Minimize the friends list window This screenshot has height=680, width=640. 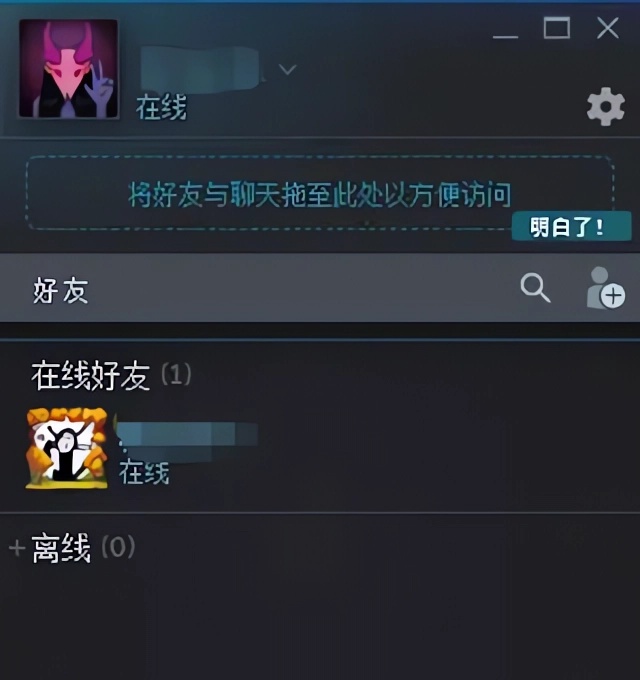pyautogui.click(x=506, y=33)
